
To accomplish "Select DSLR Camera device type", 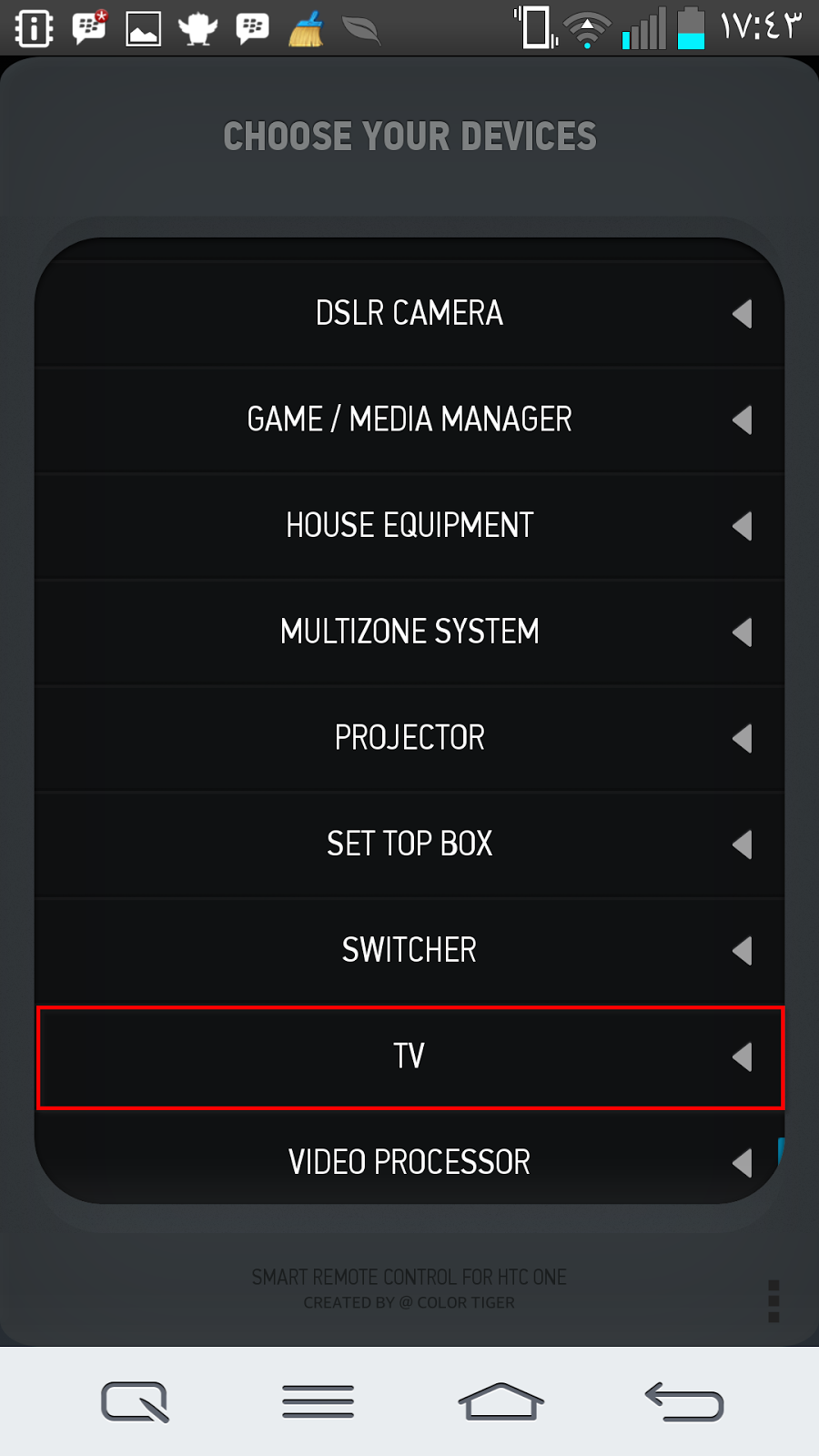I will pos(409,313).
